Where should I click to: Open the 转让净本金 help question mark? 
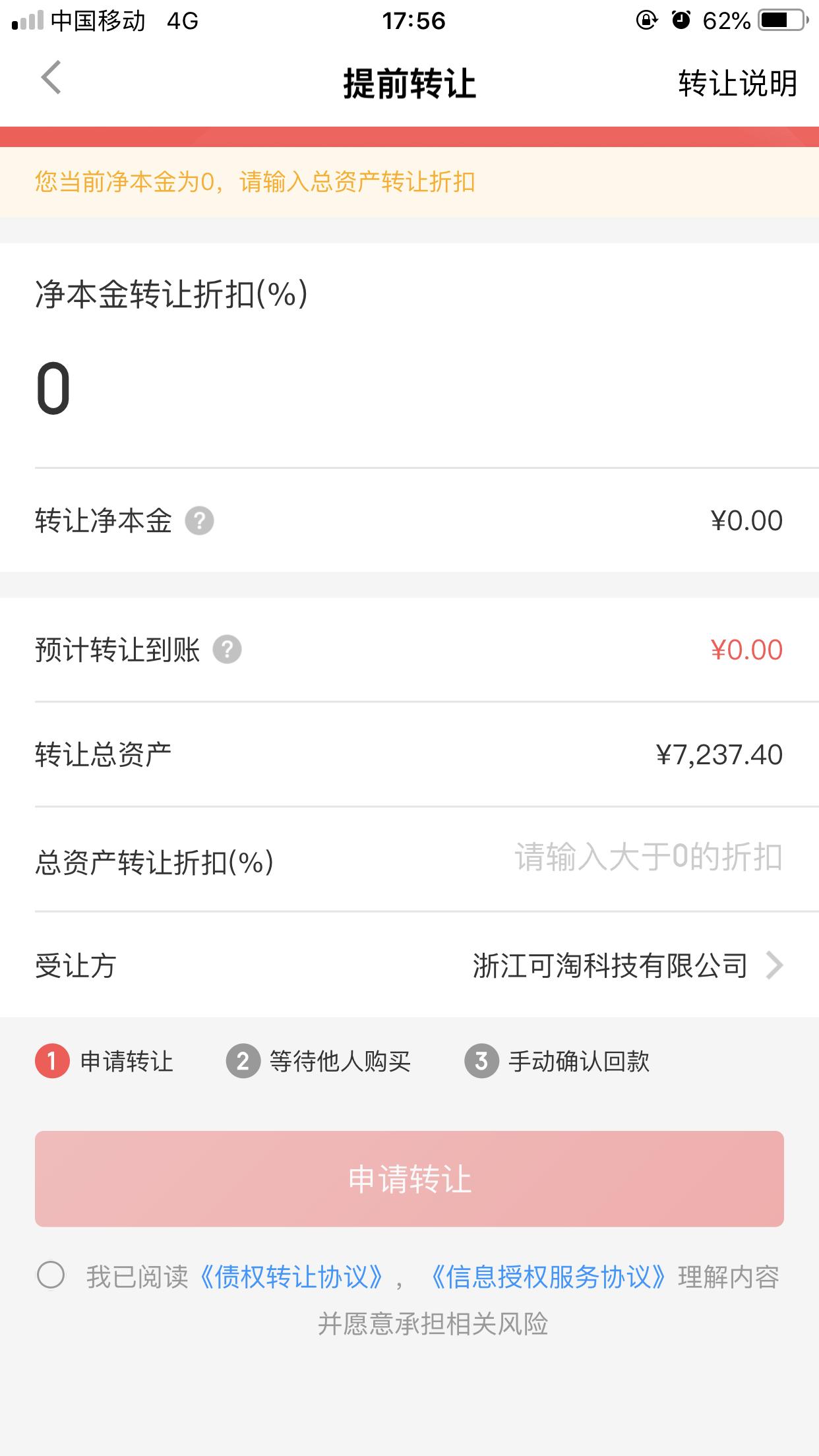point(201,521)
